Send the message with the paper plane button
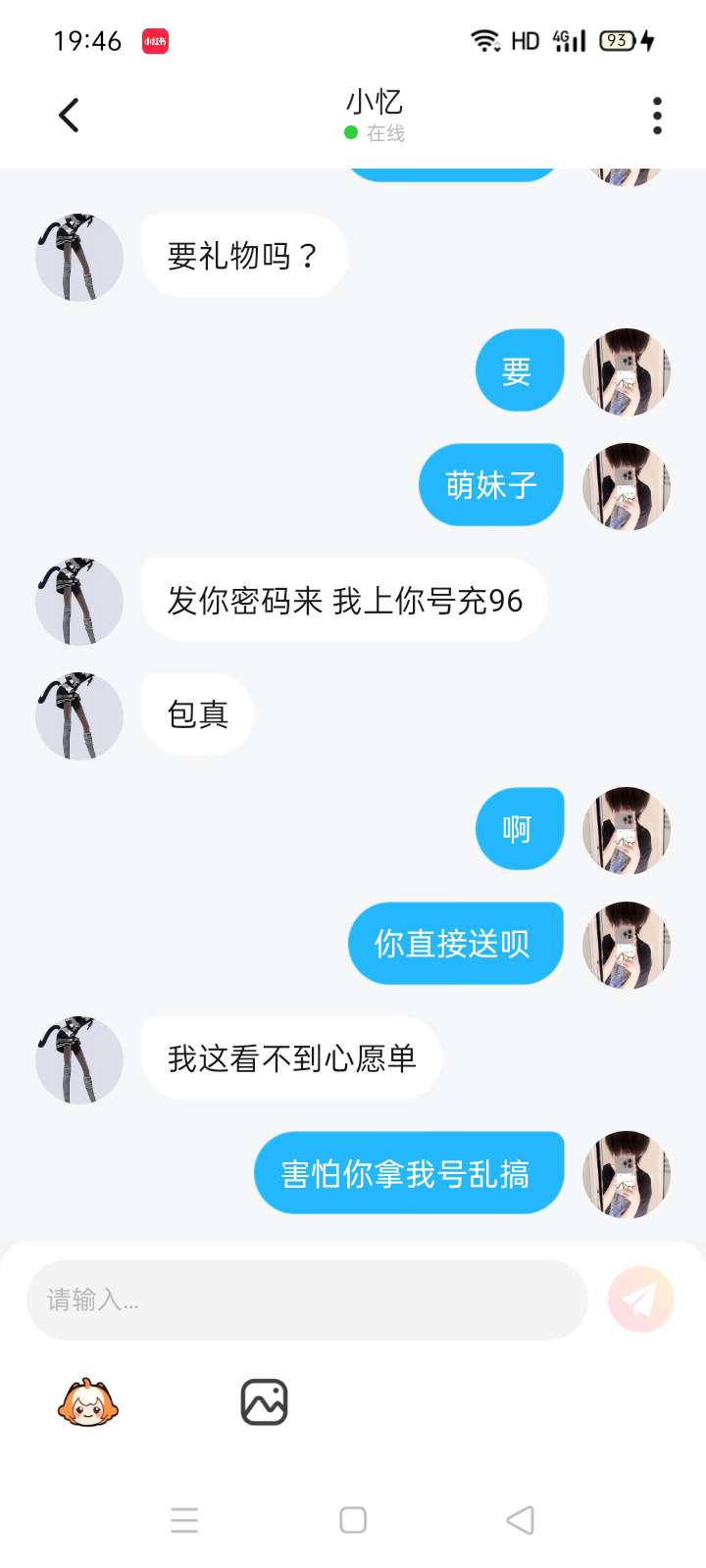The image size is (706, 1568). pyautogui.click(x=640, y=1299)
